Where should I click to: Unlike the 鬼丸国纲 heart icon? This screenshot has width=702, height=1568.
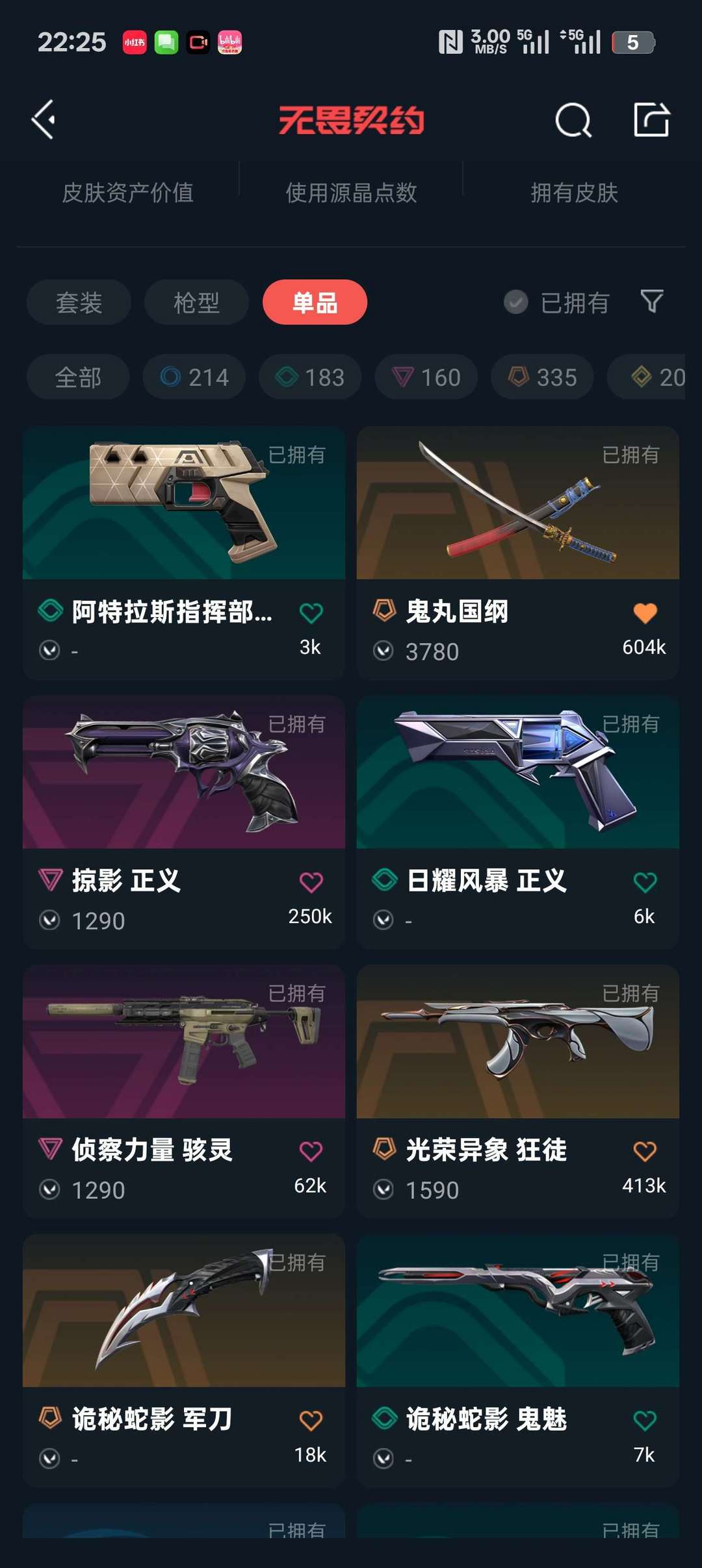[x=645, y=613]
